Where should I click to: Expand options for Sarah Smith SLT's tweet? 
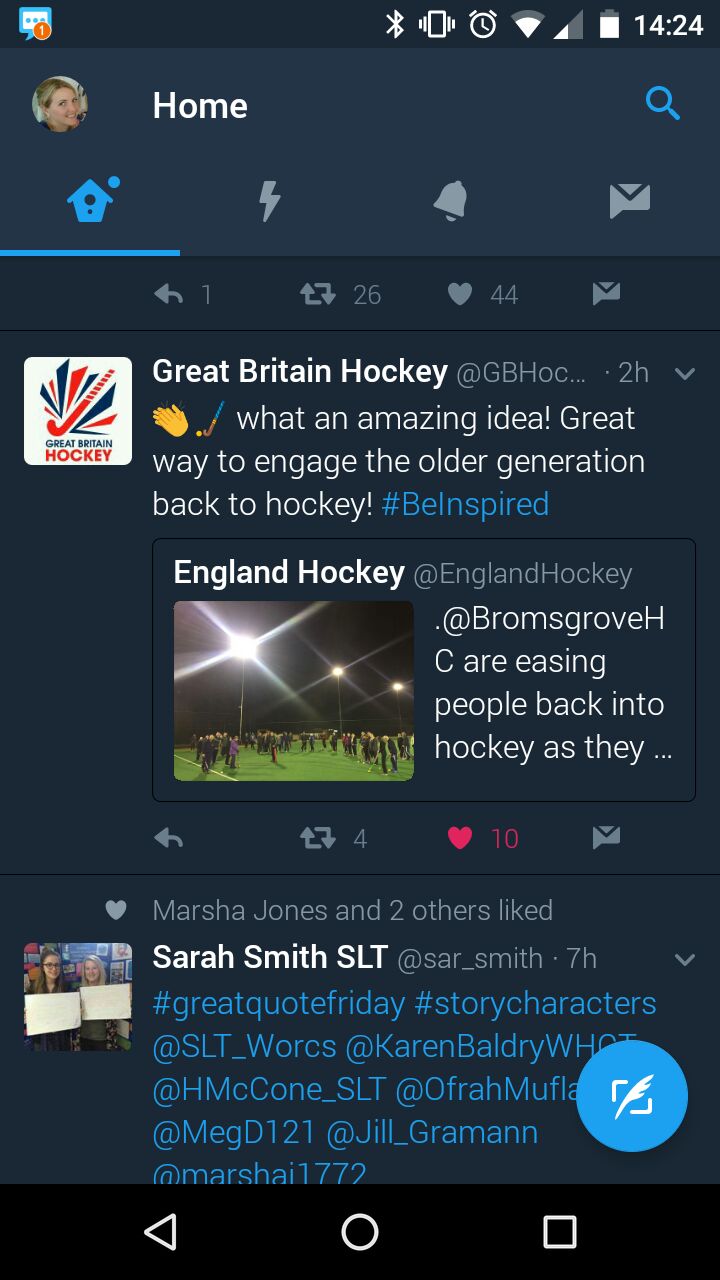click(685, 960)
